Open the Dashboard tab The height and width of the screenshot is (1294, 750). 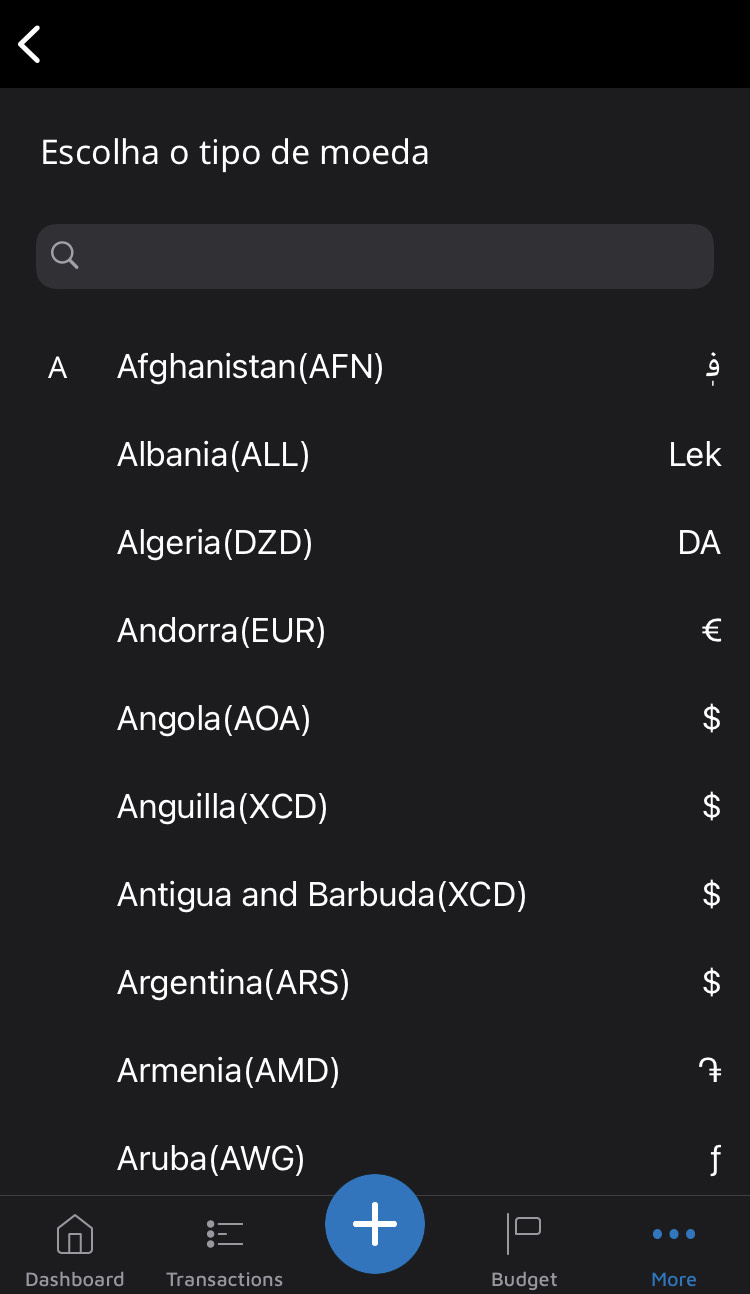click(75, 1250)
